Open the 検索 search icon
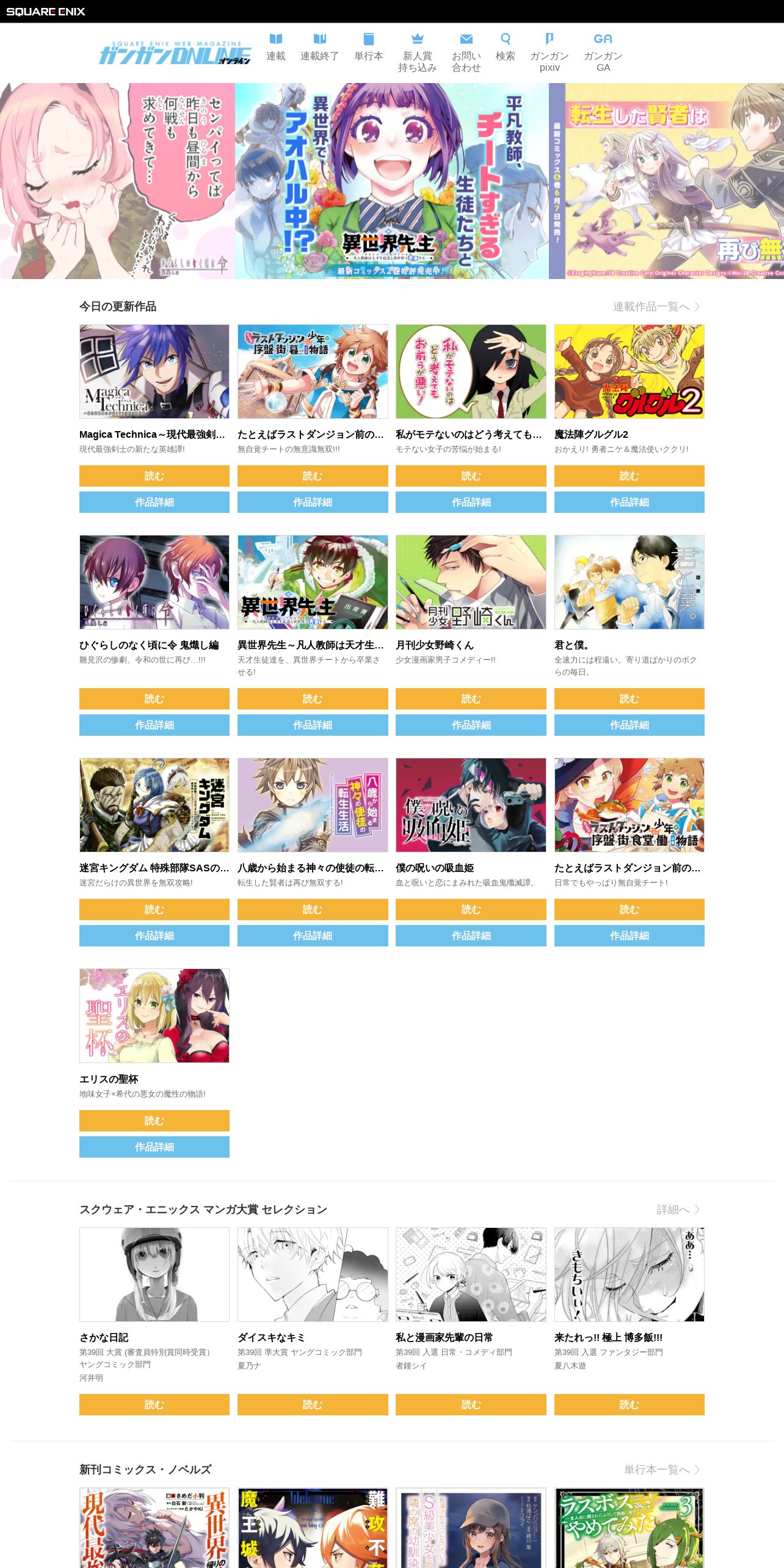Screen dimensions: 784x1568 [505, 47]
